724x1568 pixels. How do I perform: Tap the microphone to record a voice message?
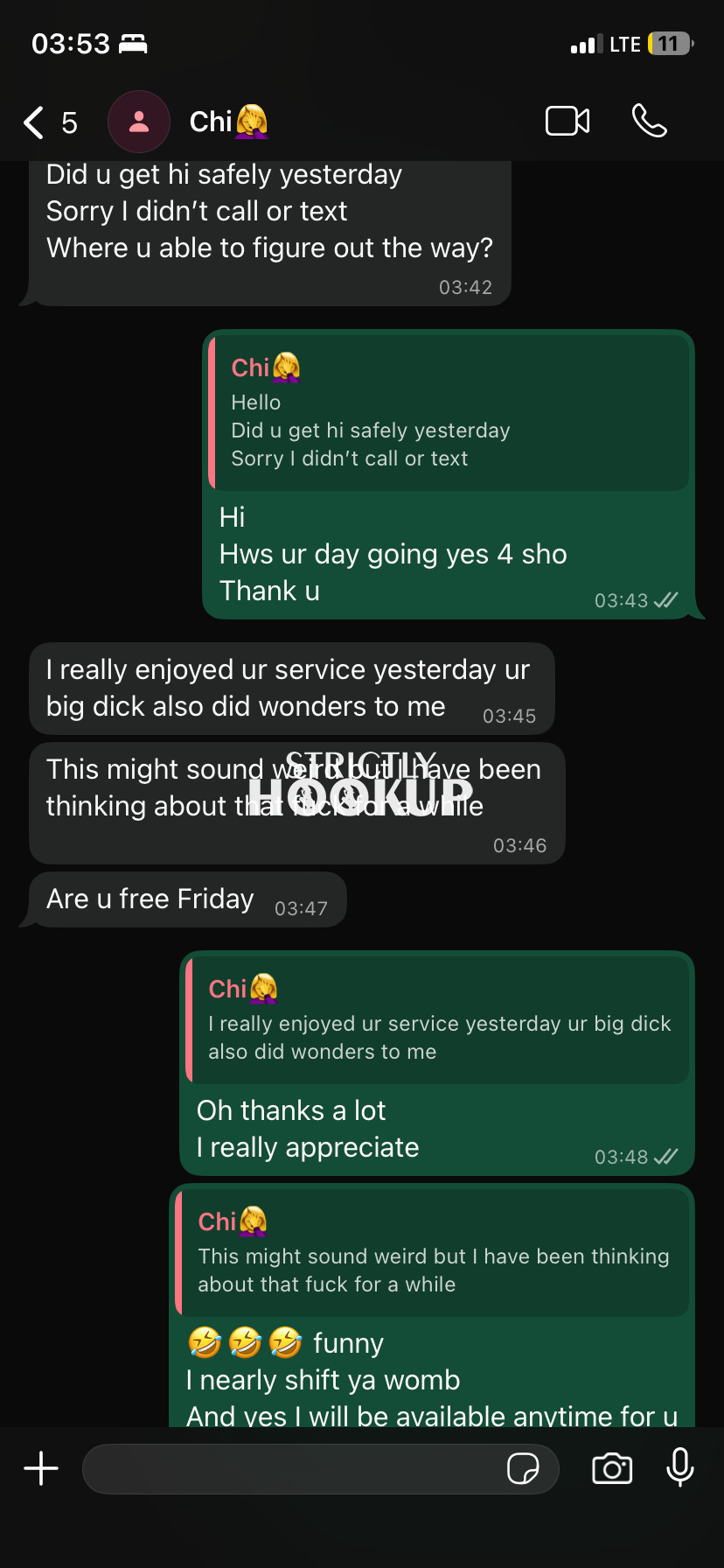tap(679, 1468)
